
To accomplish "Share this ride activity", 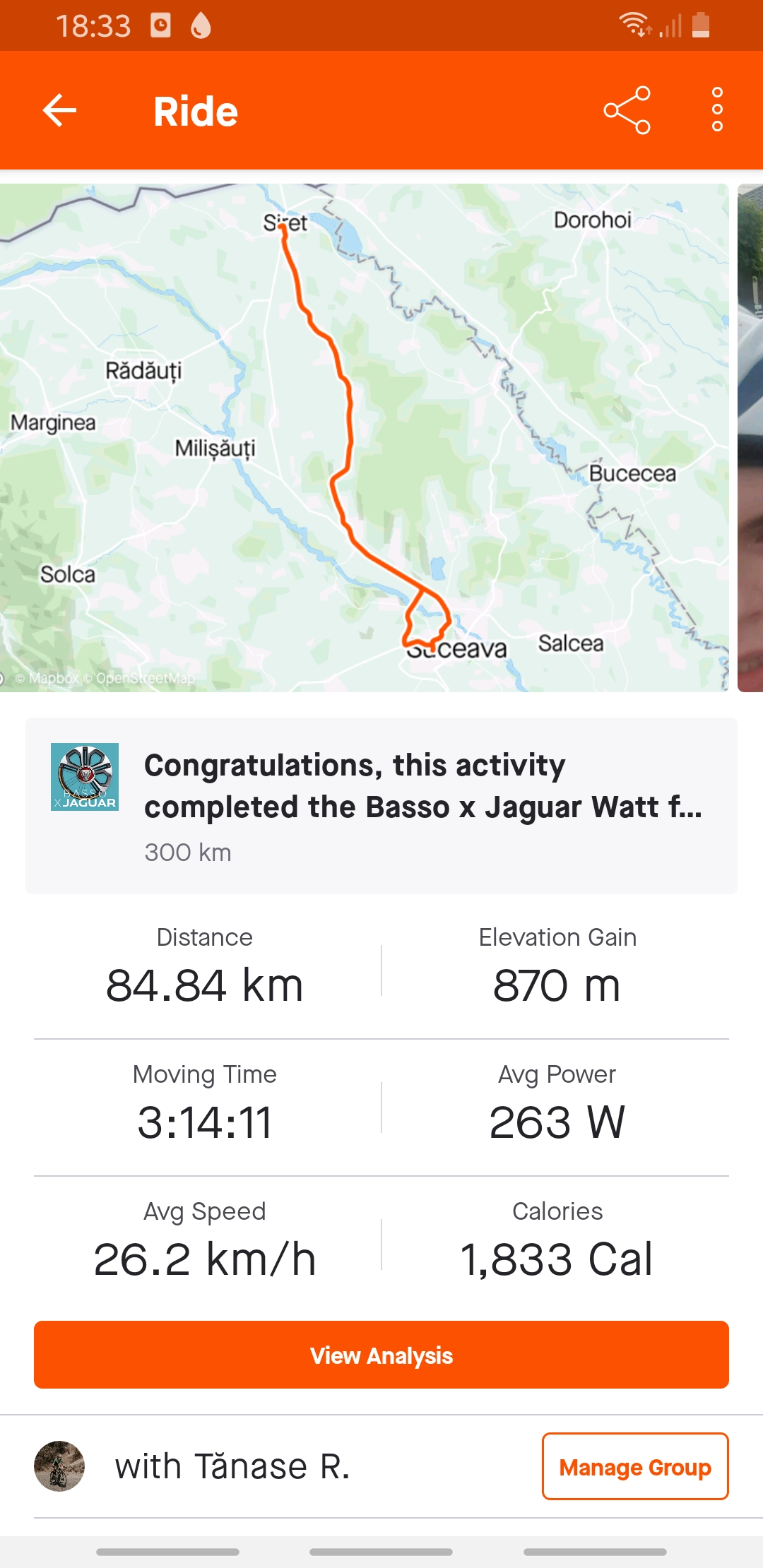I will (627, 111).
